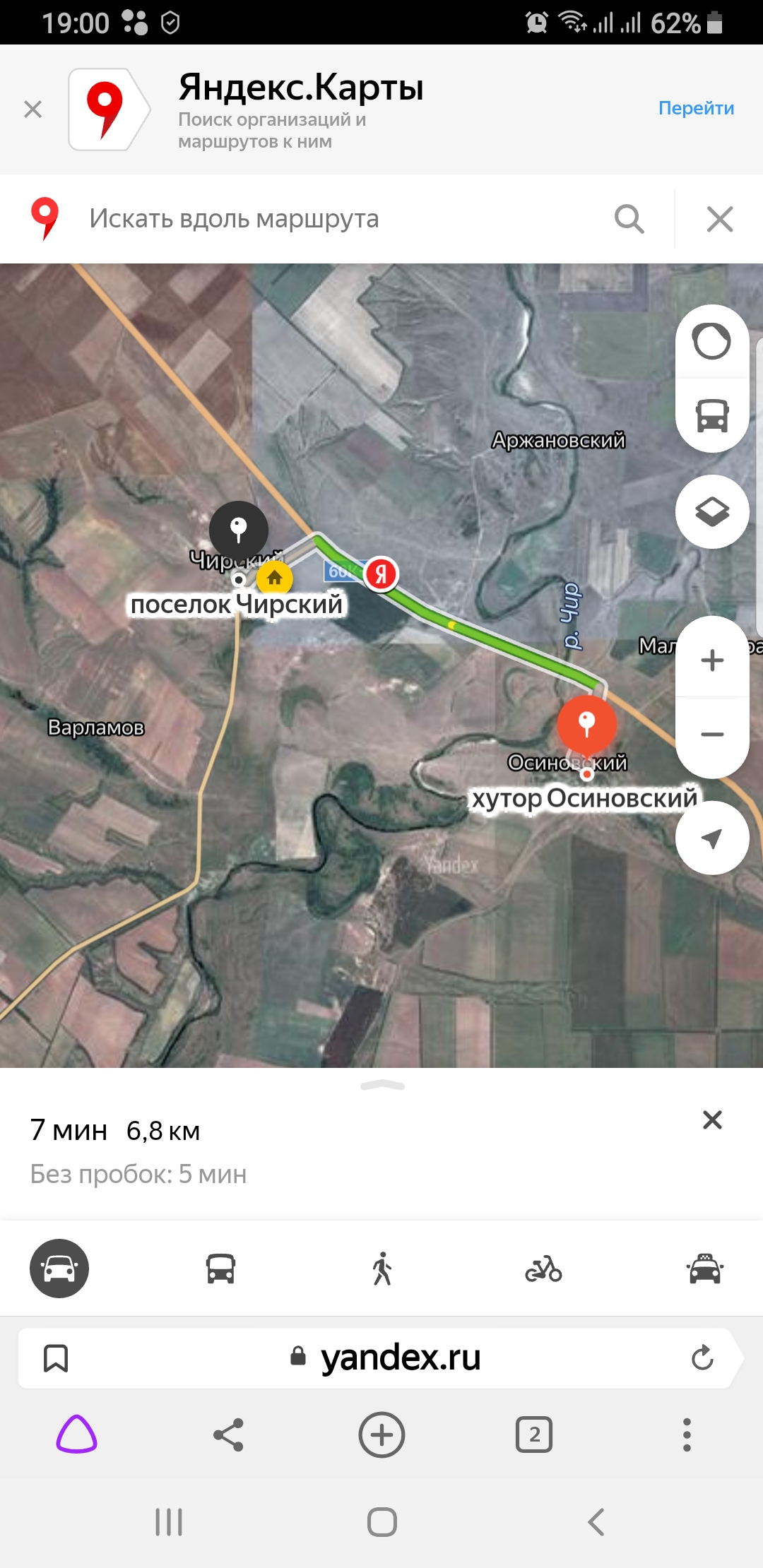Toggle the traffic layer button
Image resolution: width=763 pixels, height=1568 pixels.
[x=711, y=342]
